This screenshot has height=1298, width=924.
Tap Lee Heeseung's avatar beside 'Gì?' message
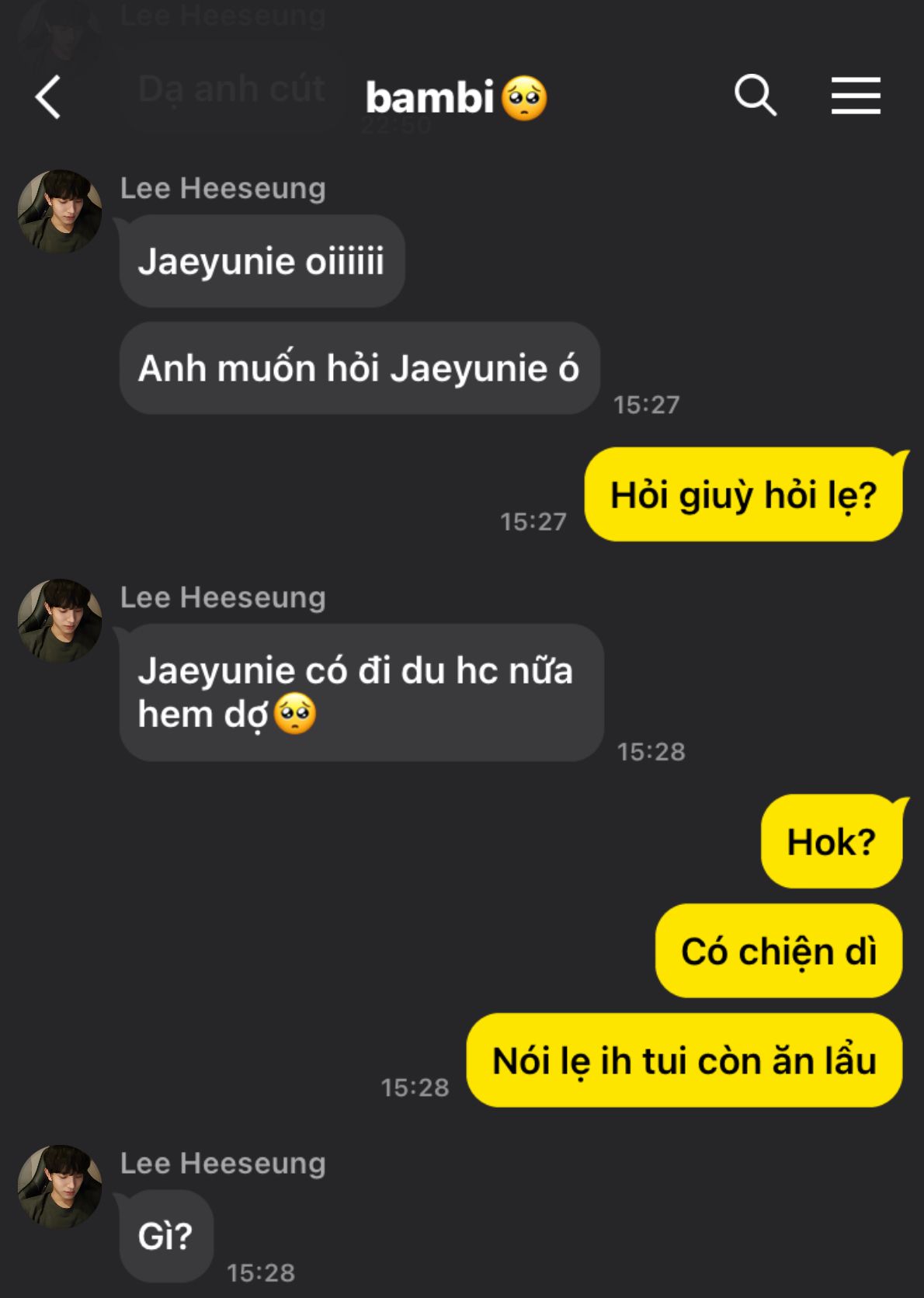tap(60, 1186)
